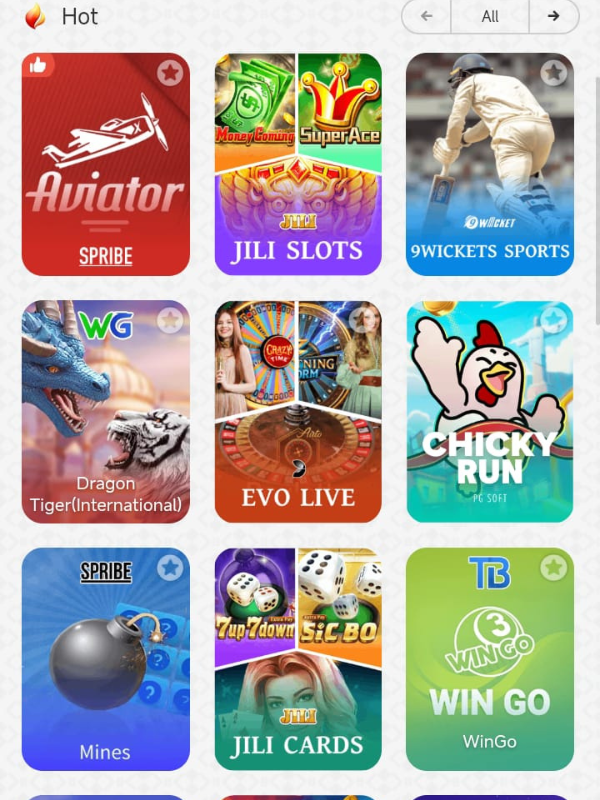Open JILI Slots games

click(298, 165)
